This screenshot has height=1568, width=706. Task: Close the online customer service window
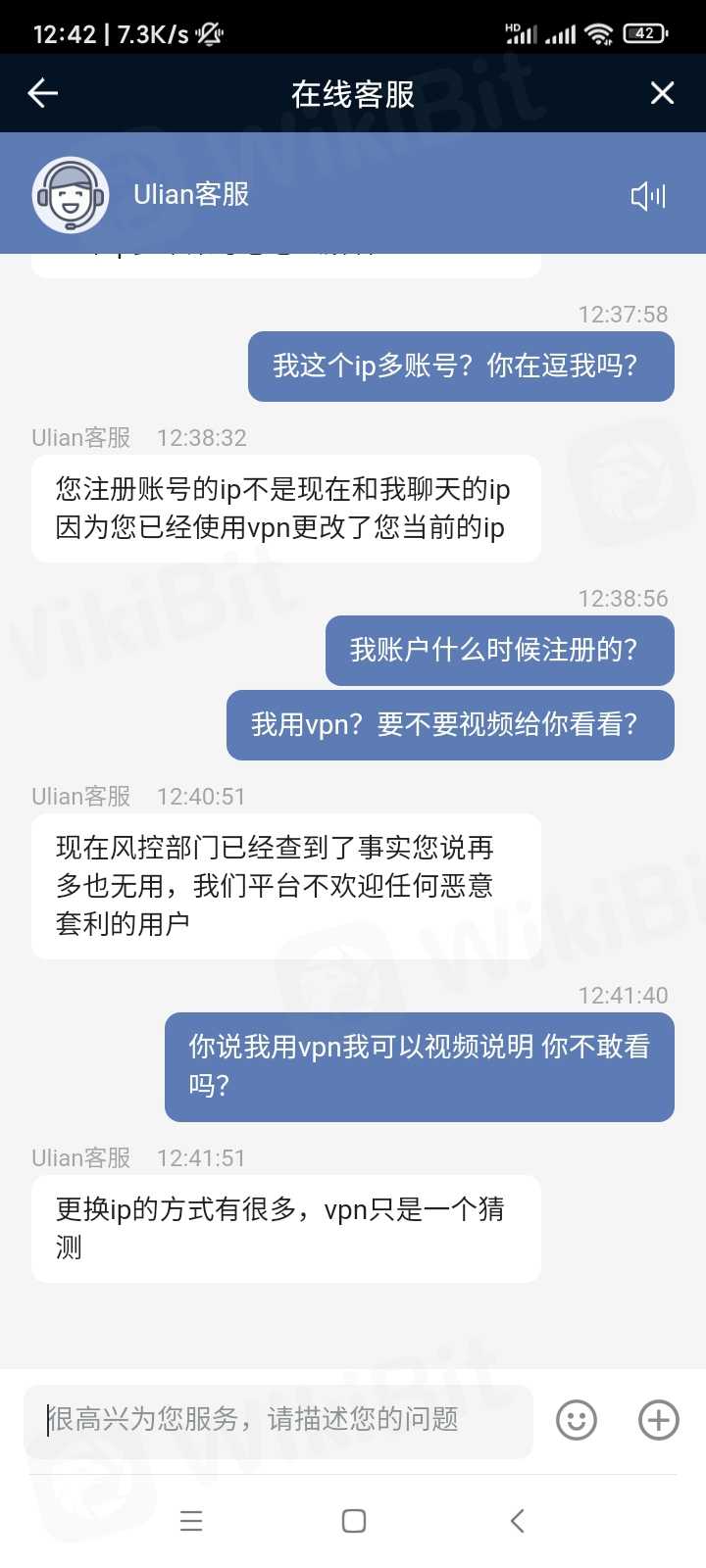662,93
